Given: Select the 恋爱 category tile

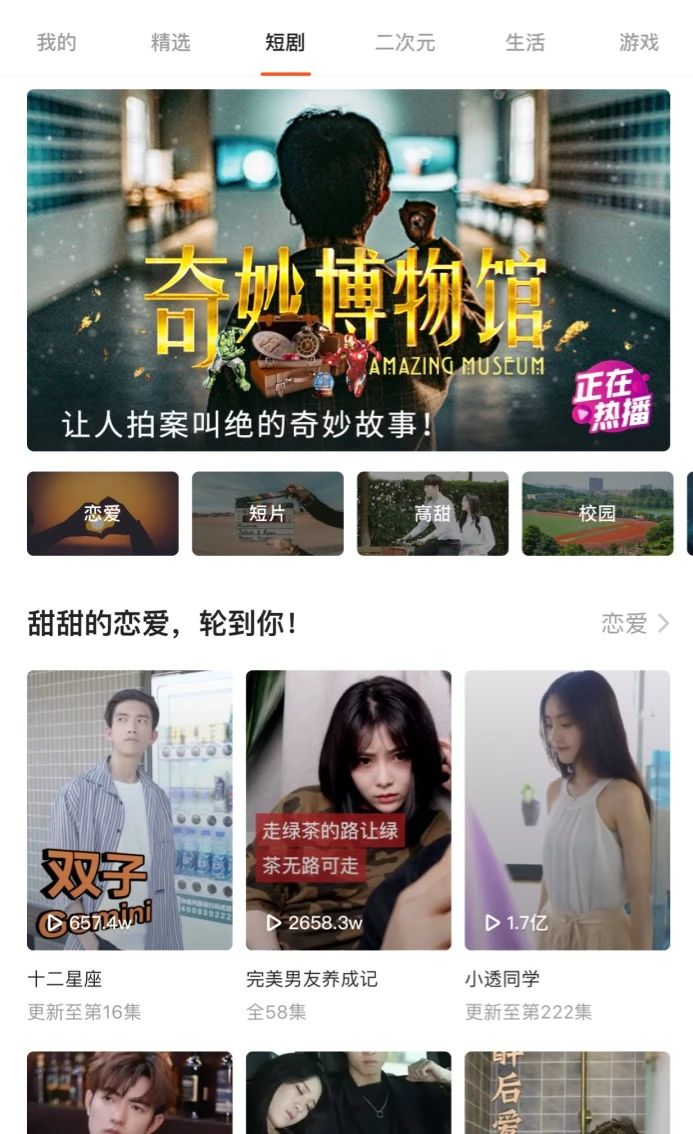Looking at the screenshot, I should (x=103, y=514).
